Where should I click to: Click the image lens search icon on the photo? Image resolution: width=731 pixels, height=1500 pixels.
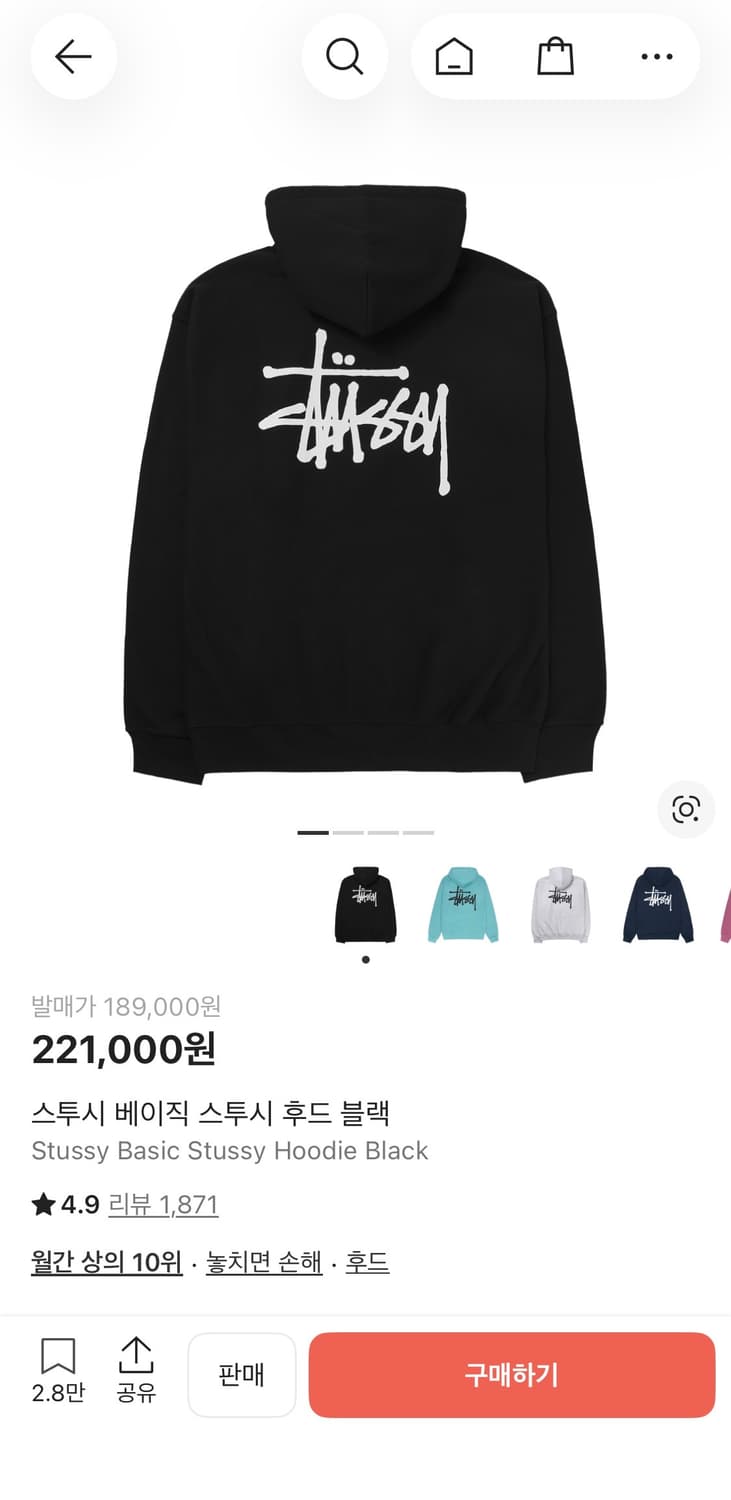coord(685,810)
